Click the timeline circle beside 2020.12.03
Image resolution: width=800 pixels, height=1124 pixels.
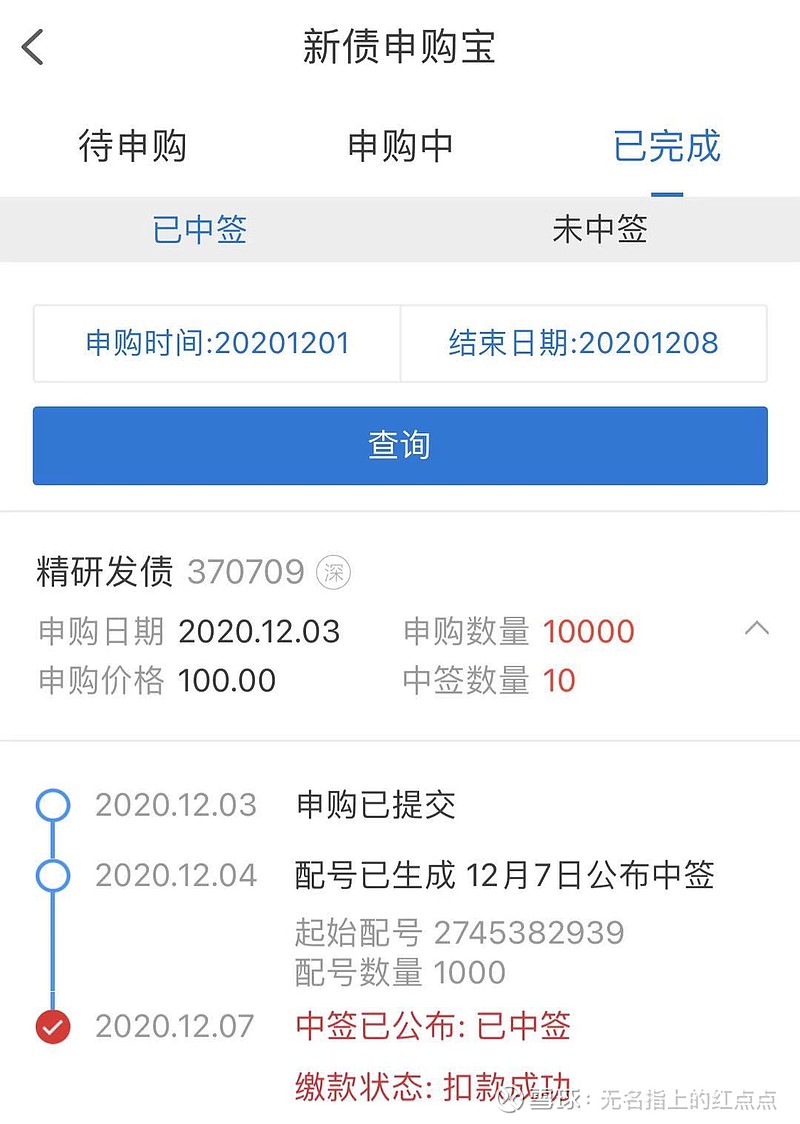(52, 805)
